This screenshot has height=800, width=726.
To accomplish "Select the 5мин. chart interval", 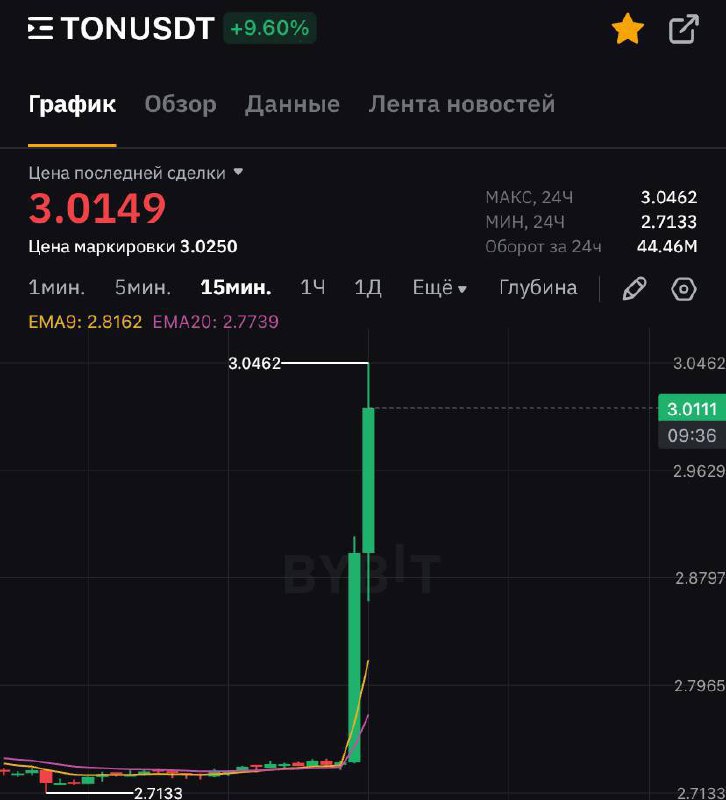I will tap(143, 288).
